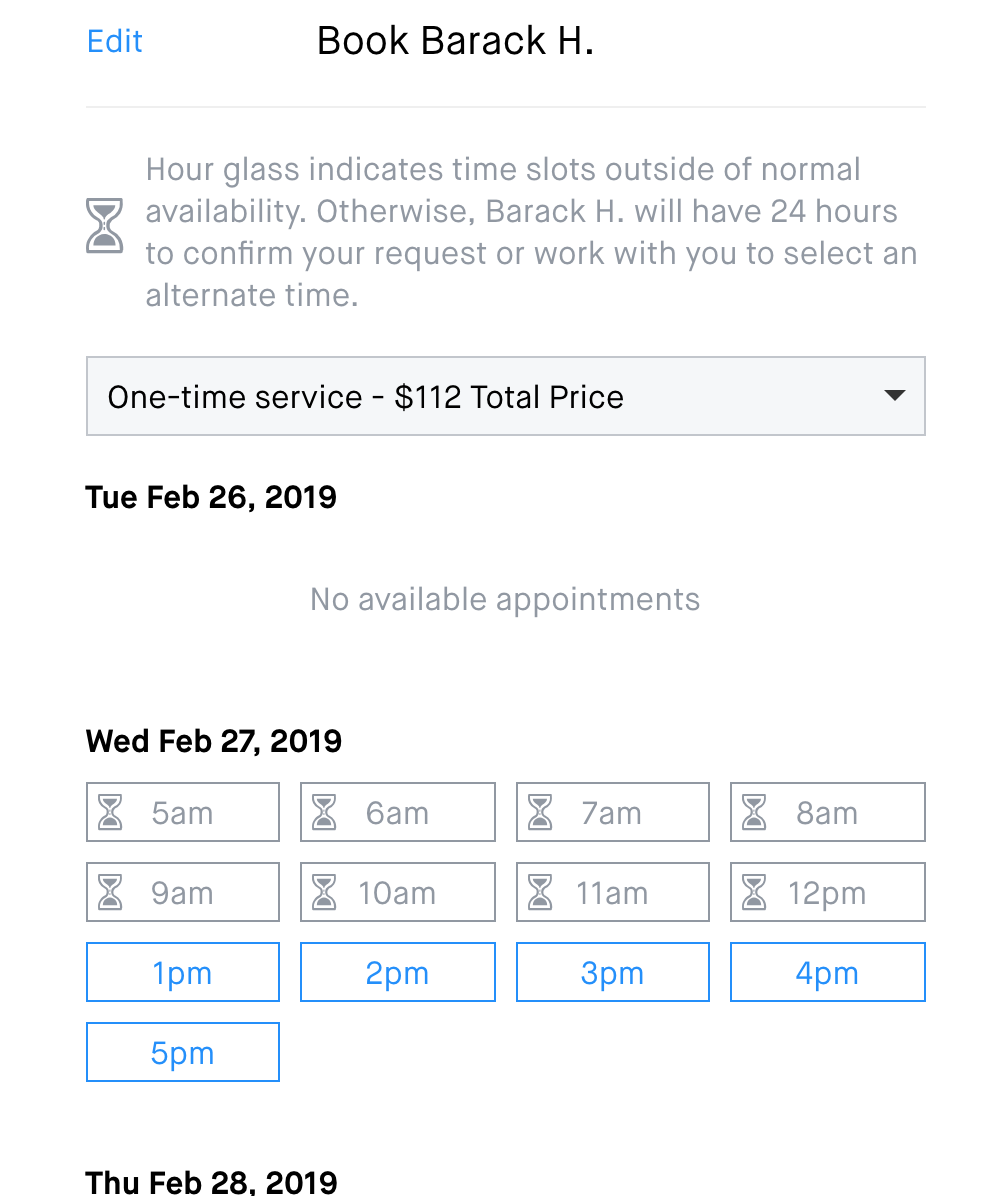Select the 1pm appointment slot

click(182, 971)
